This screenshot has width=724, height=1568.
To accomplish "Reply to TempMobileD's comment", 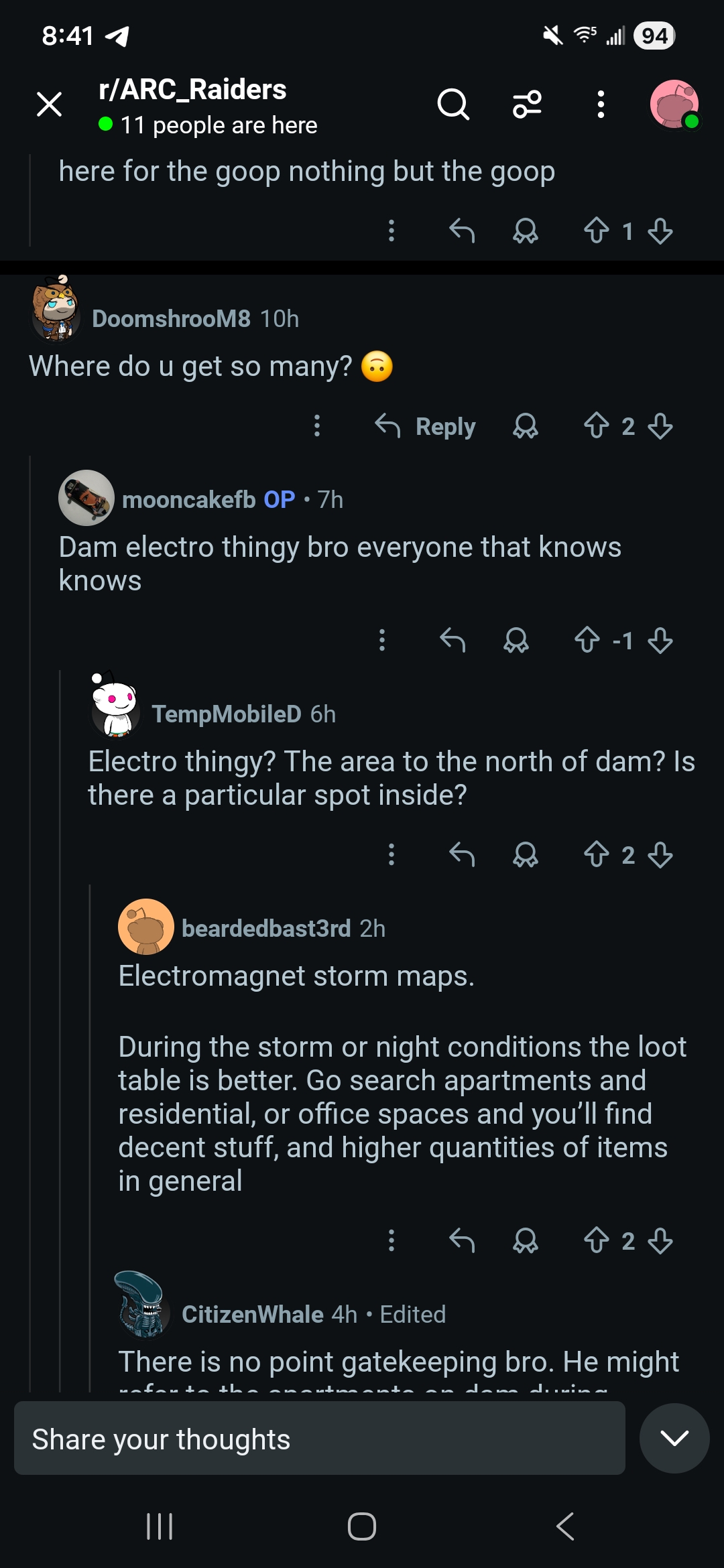I will [x=462, y=855].
